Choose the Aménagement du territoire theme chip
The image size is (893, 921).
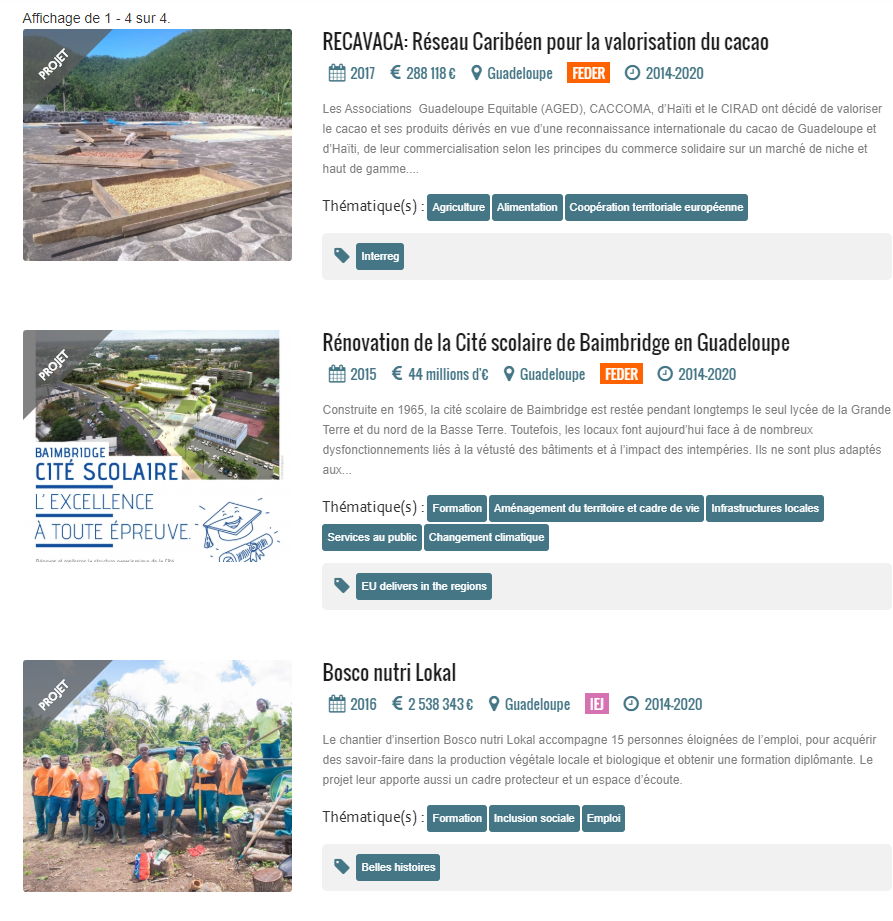click(x=596, y=508)
